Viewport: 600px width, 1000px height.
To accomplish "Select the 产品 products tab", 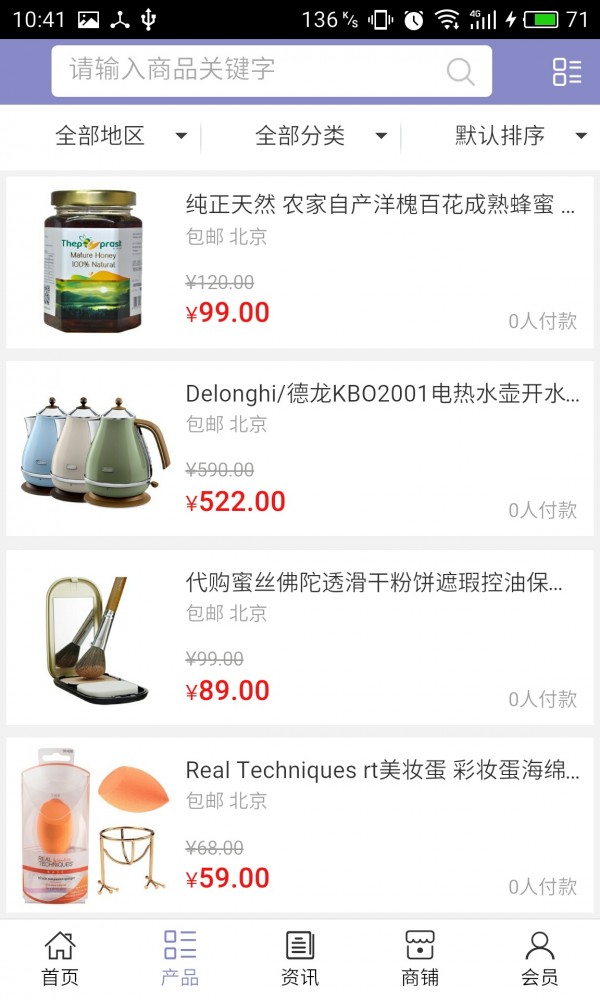I will pos(180,958).
